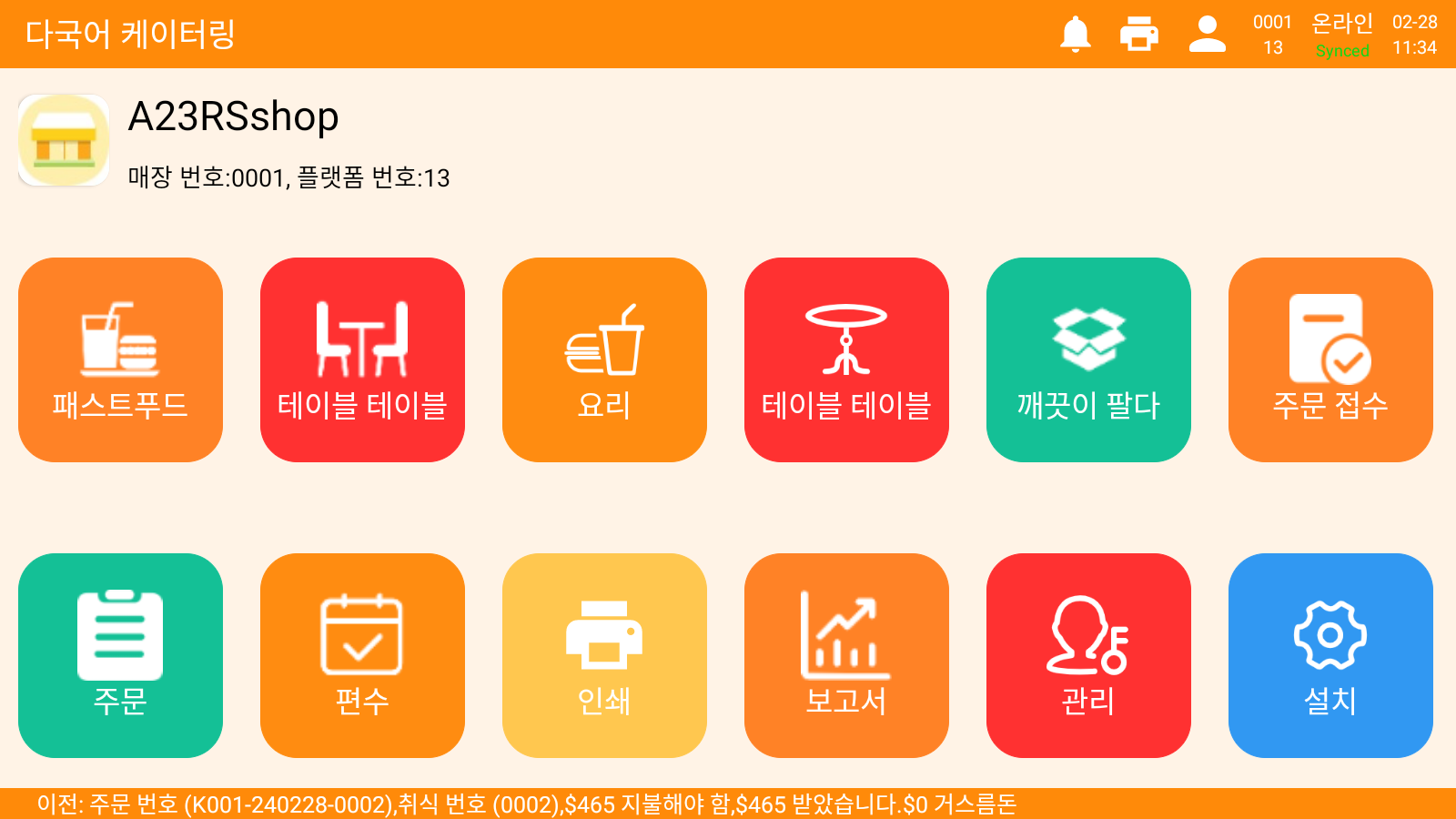The width and height of the screenshot is (1456, 819).
Task: Open the 주문 접수 tile
Action: tap(1330, 359)
